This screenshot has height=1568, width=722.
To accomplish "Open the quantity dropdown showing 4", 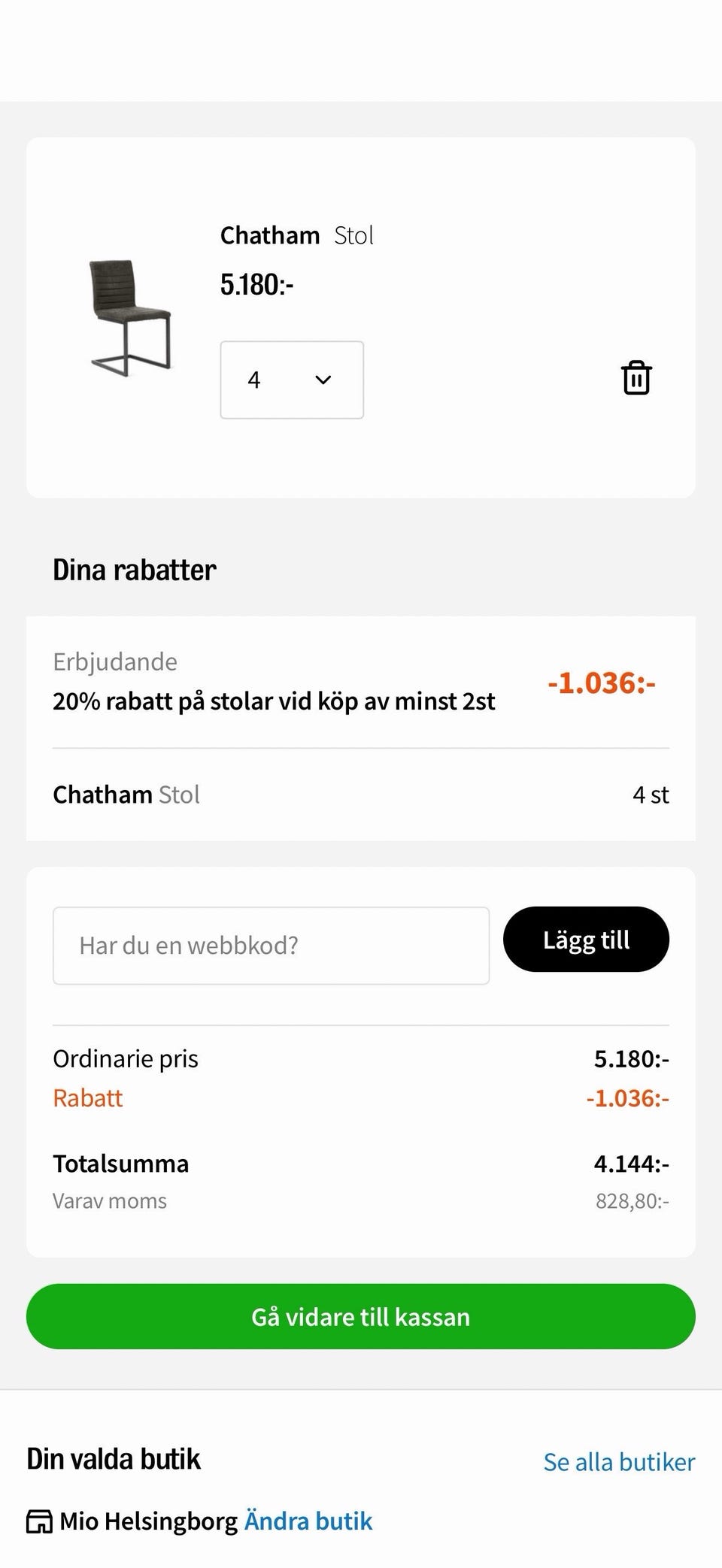I will pos(292,380).
